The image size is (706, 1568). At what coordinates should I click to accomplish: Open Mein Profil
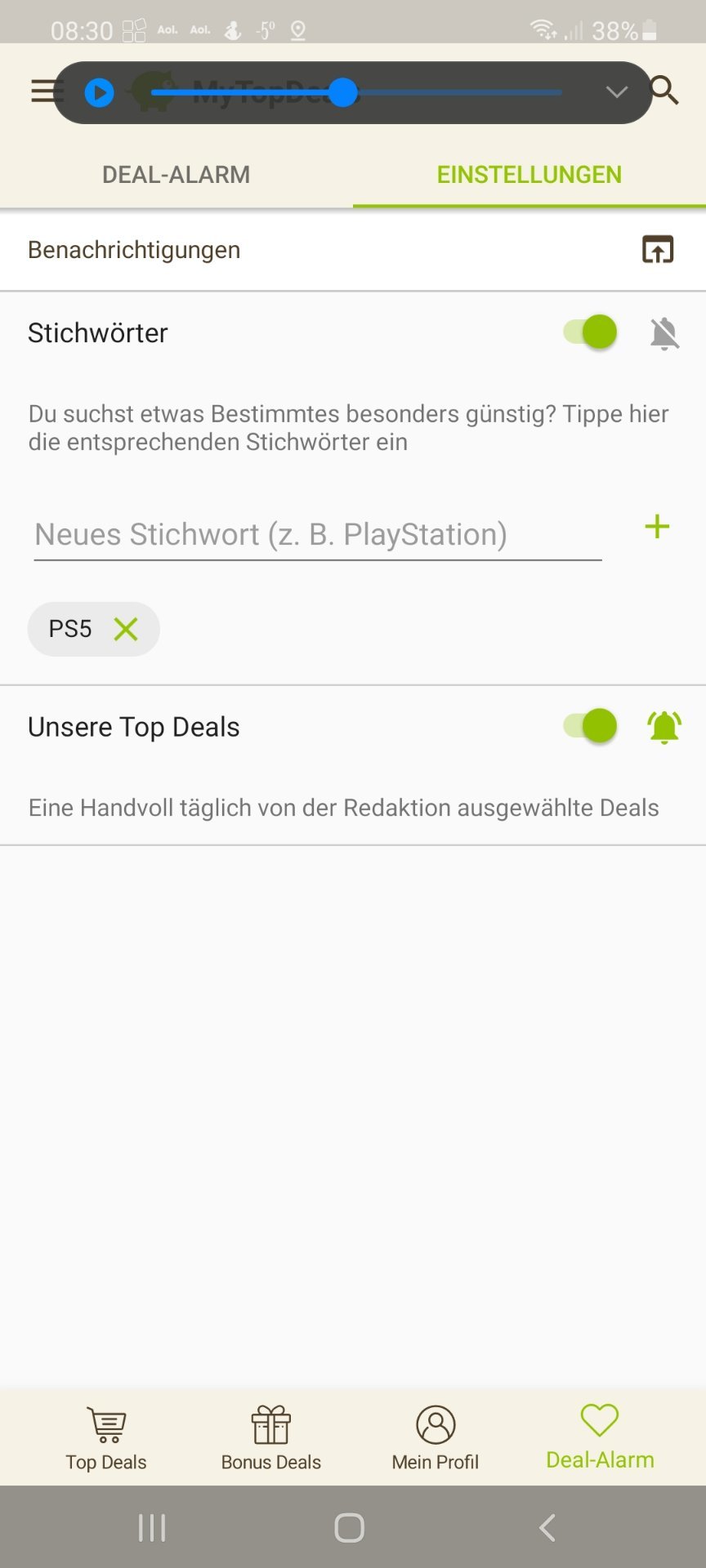(x=436, y=1438)
